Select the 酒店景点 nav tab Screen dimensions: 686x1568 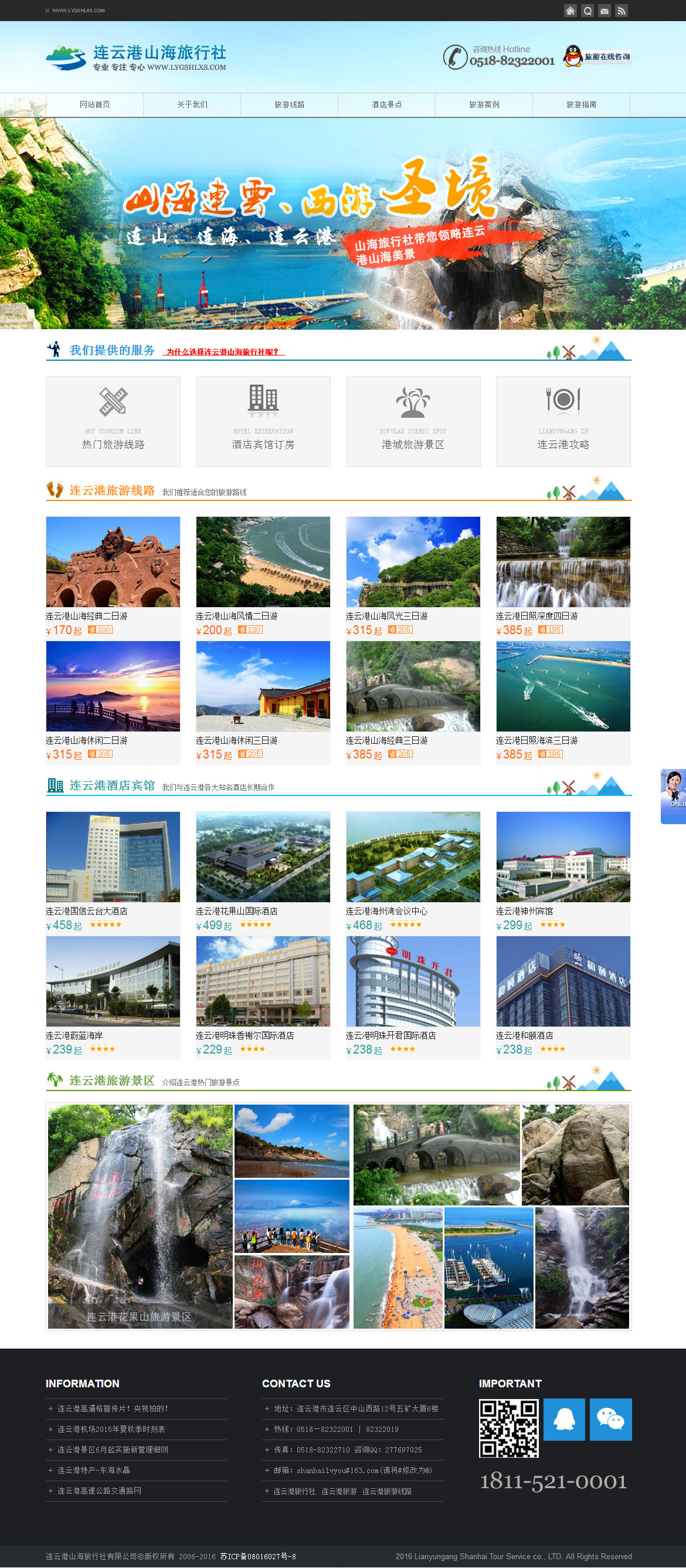point(387,104)
